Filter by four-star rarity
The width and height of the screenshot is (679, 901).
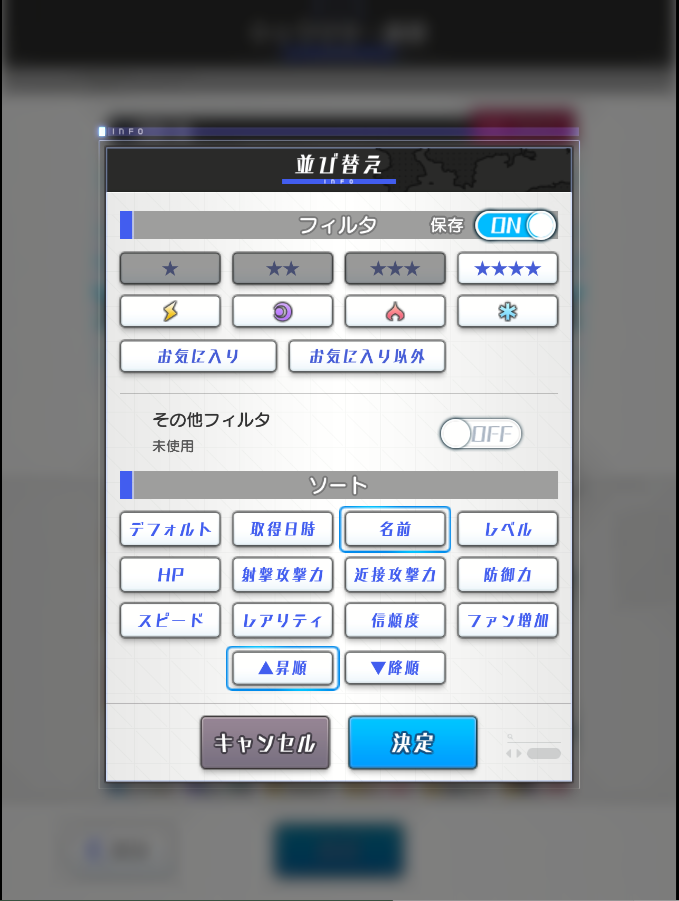(507, 269)
